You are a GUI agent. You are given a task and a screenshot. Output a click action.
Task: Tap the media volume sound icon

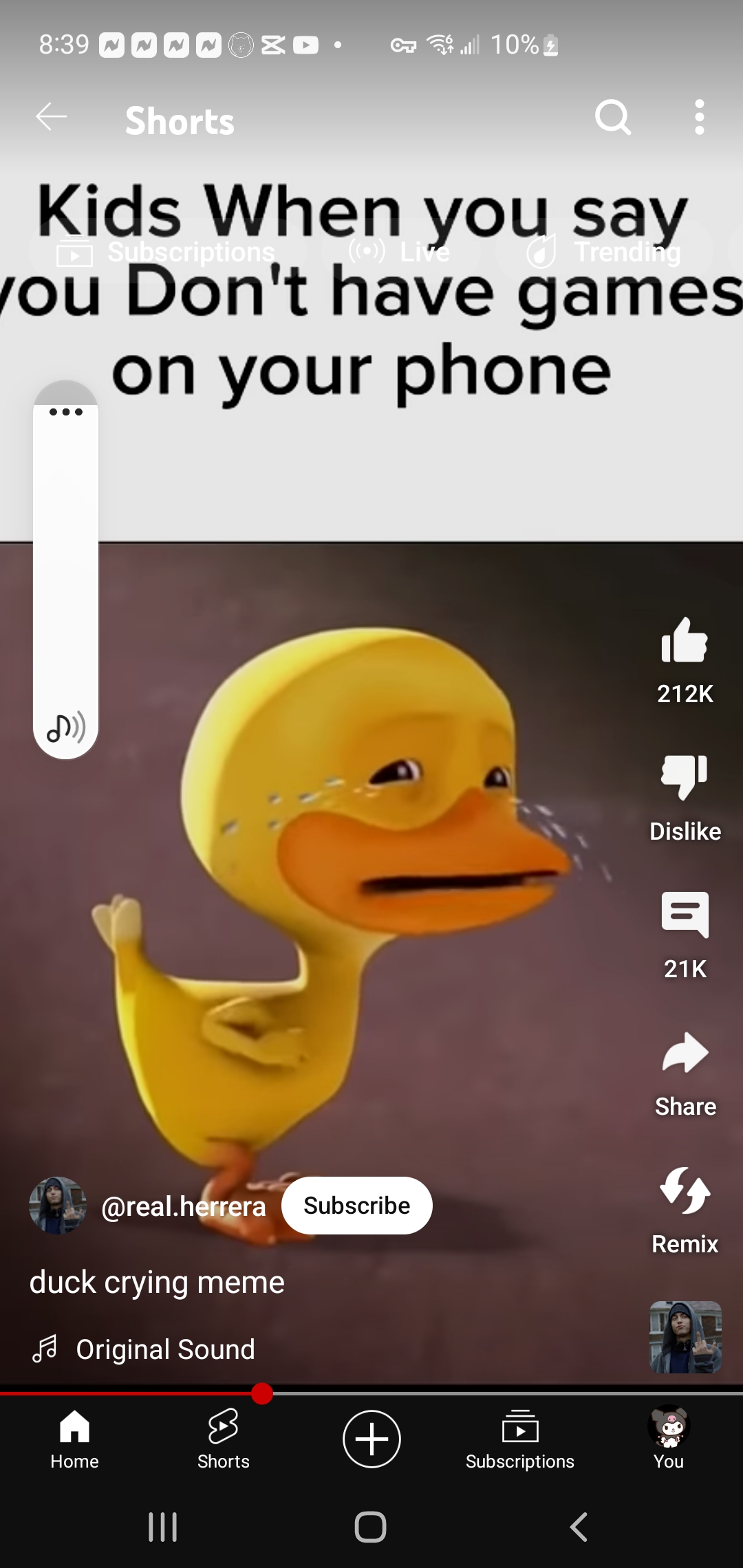[66, 727]
